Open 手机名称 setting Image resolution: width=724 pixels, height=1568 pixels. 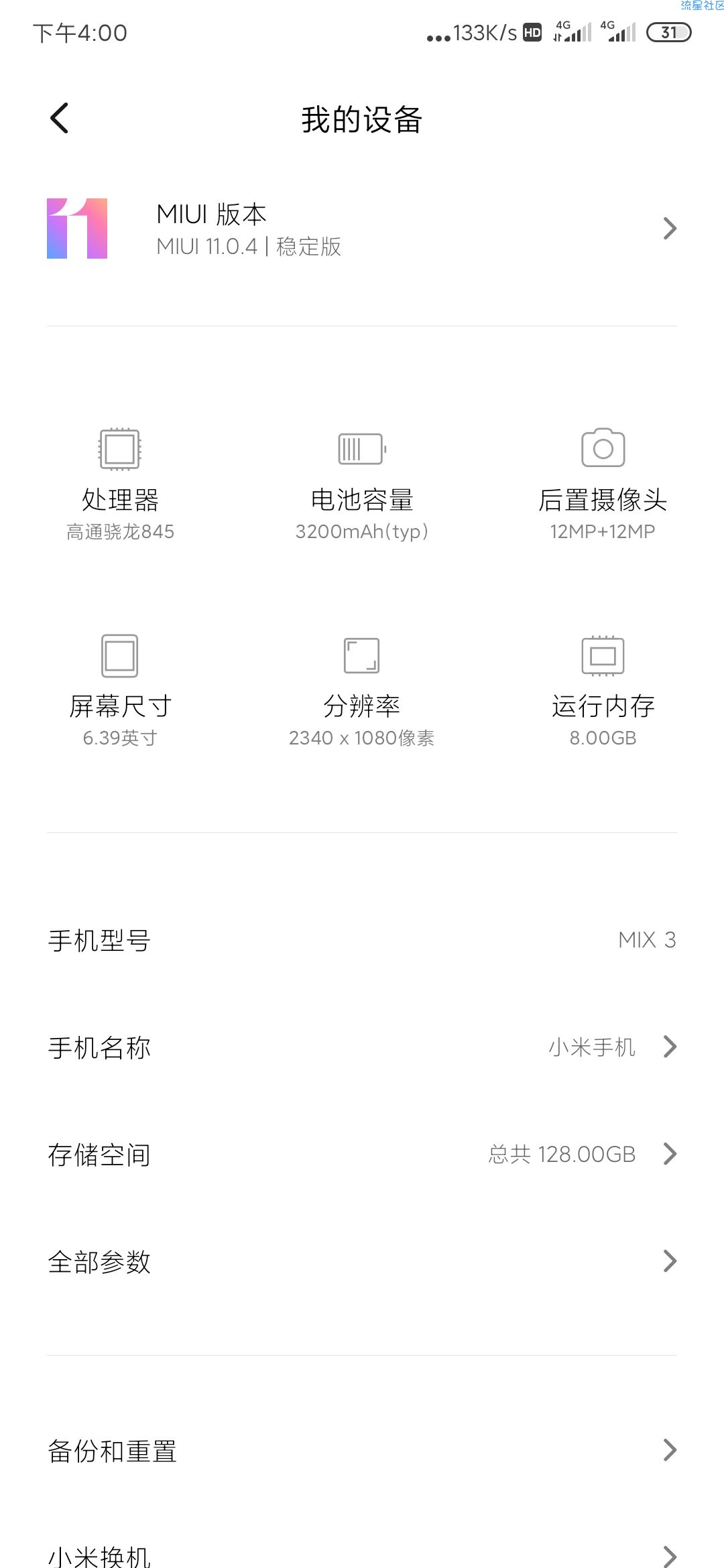pos(362,1047)
